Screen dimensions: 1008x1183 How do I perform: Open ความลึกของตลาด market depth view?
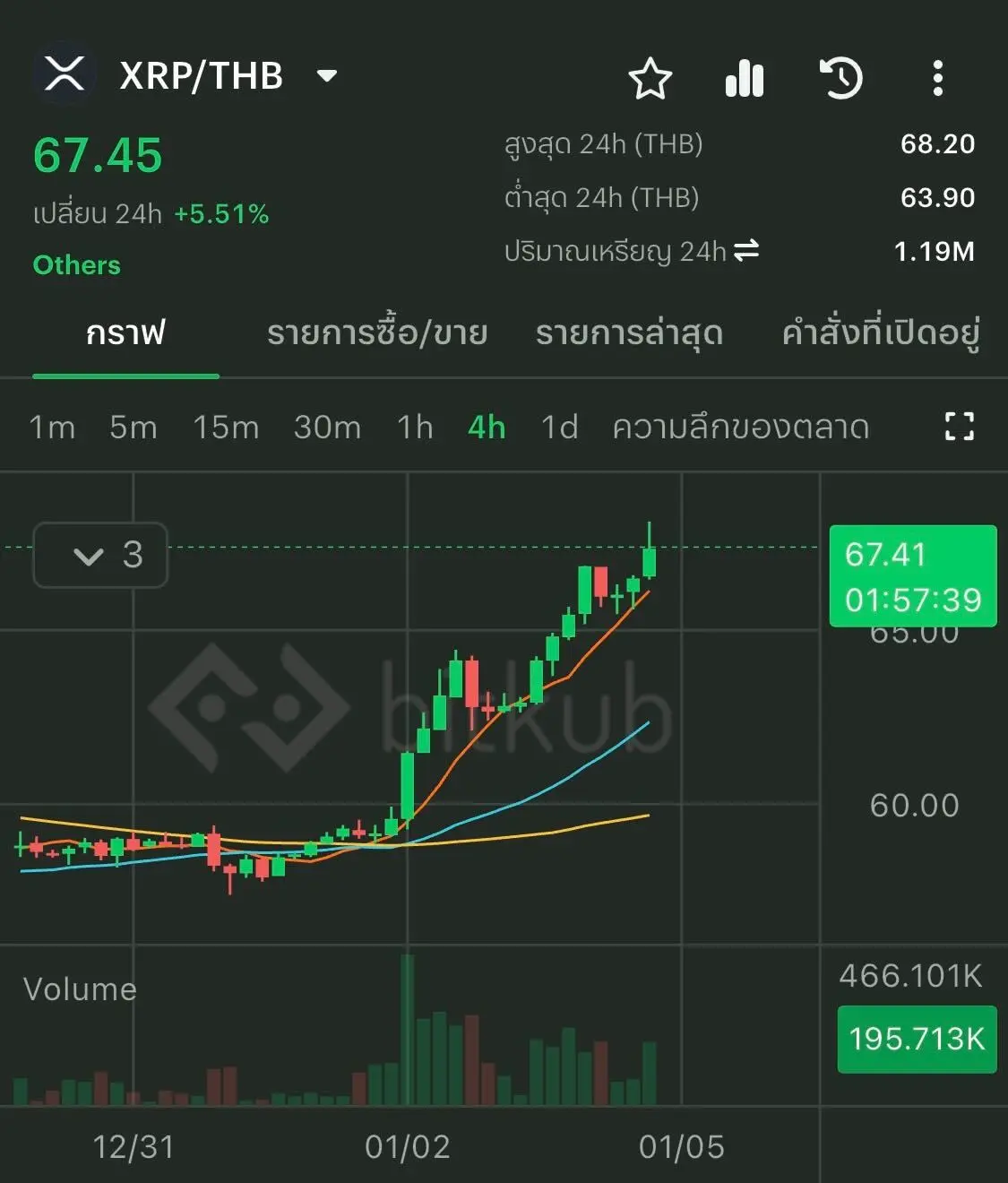pyautogui.click(x=741, y=427)
